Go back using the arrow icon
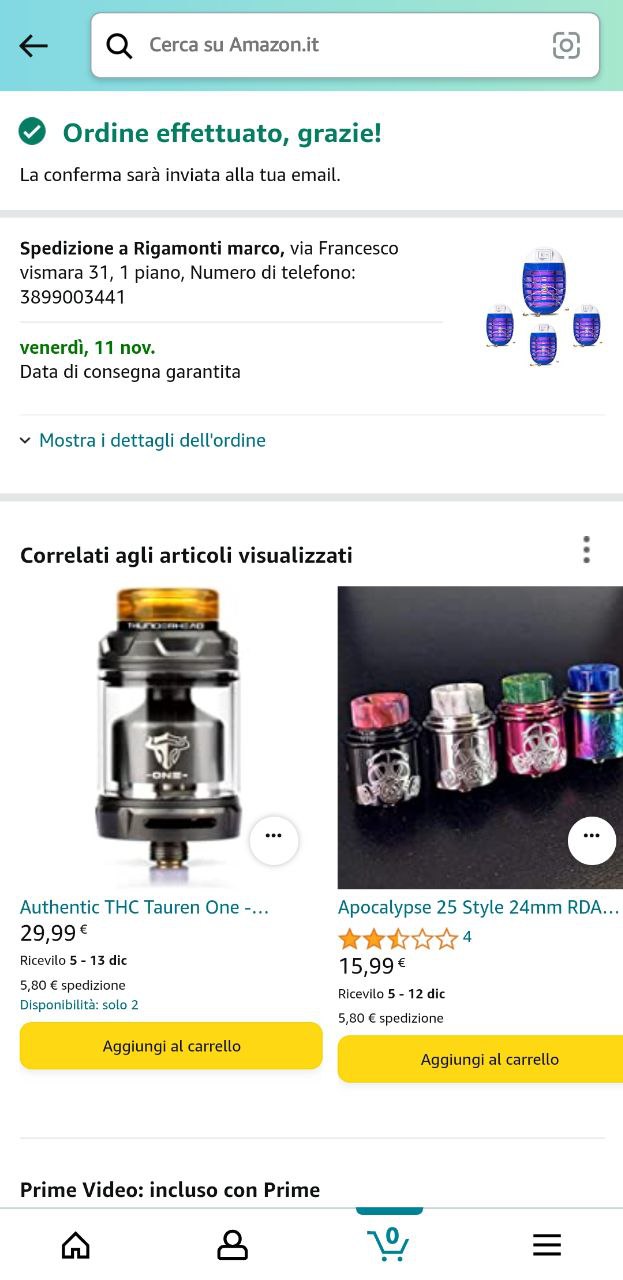This screenshot has width=623, height=1280. [x=33, y=45]
